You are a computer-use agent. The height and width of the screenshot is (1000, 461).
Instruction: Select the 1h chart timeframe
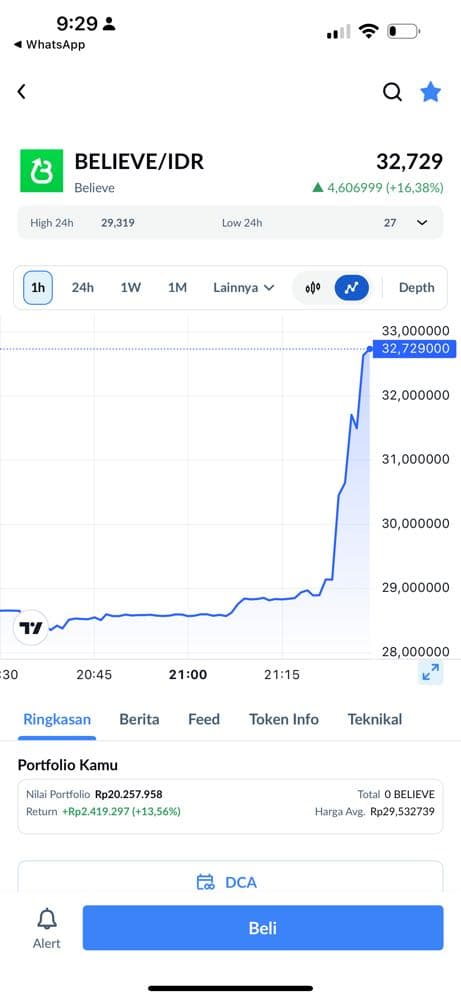(x=38, y=288)
